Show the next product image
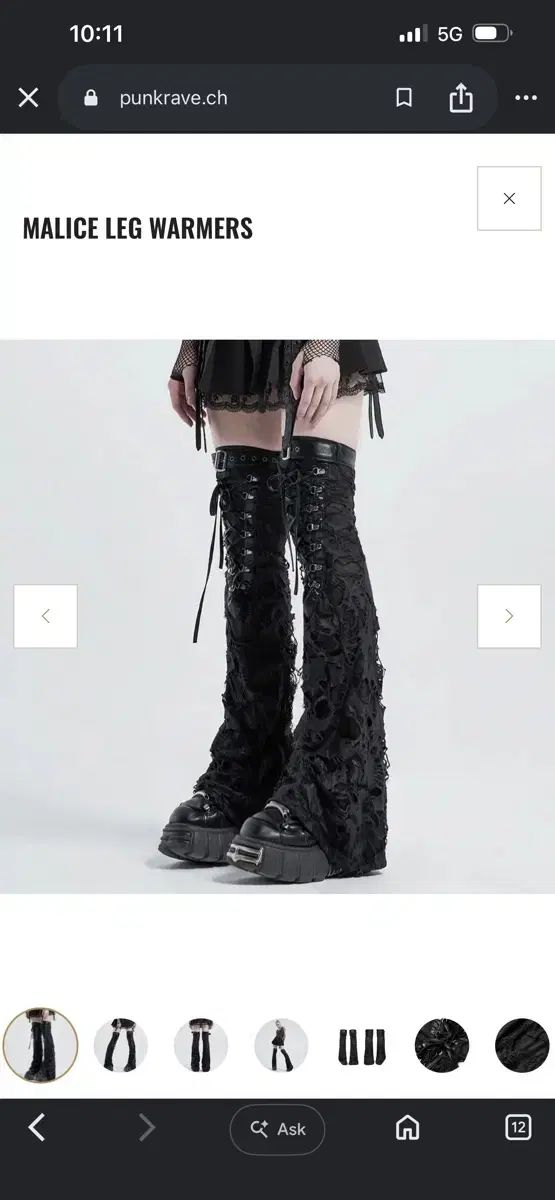 click(x=509, y=616)
